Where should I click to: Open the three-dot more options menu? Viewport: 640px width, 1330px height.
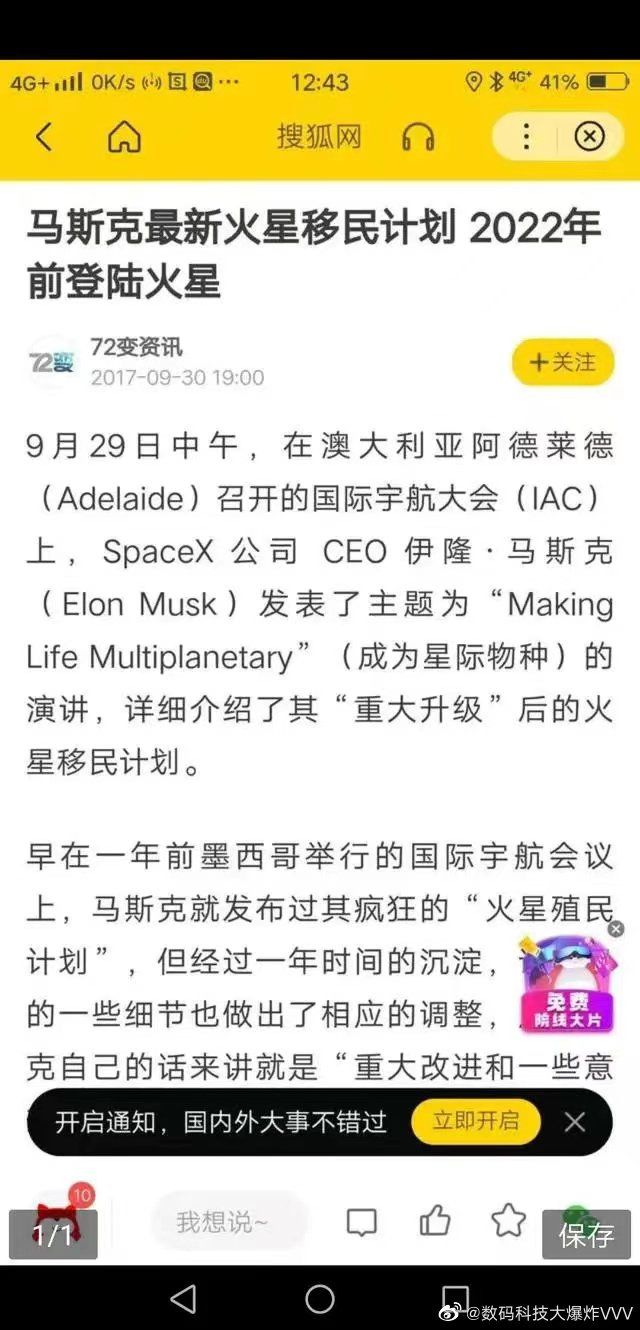pos(526,136)
